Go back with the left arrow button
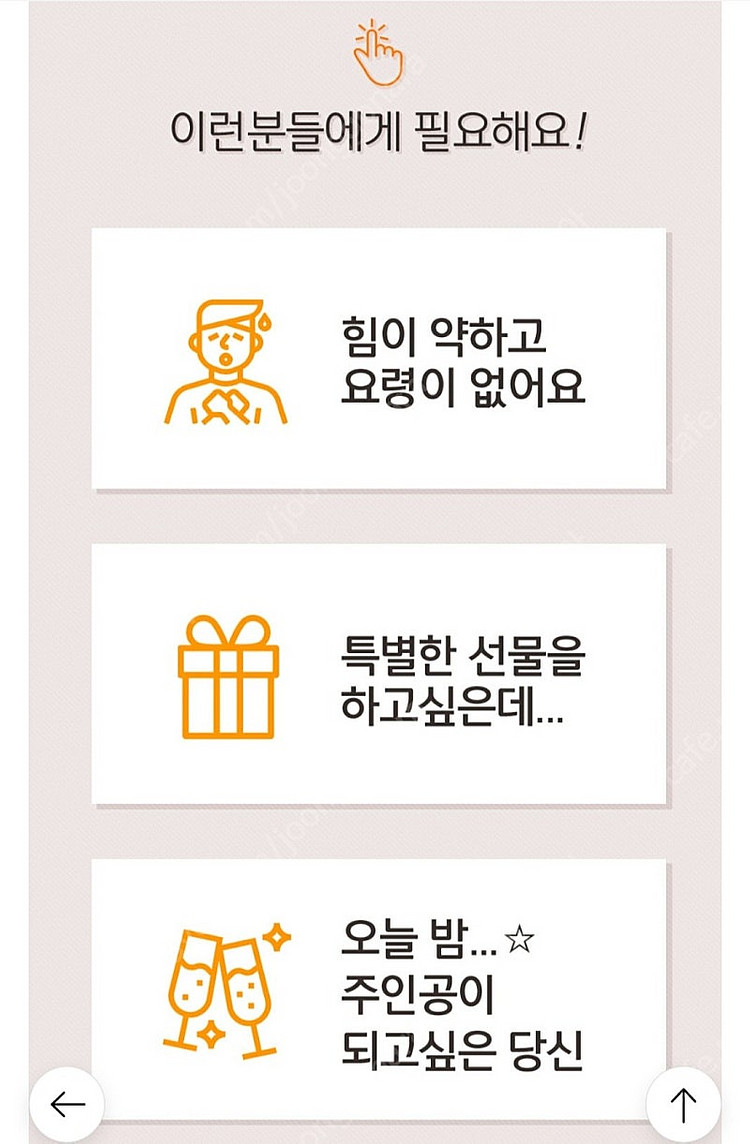The width and height of the screenshot is (750, 1144). (67, 1104)
